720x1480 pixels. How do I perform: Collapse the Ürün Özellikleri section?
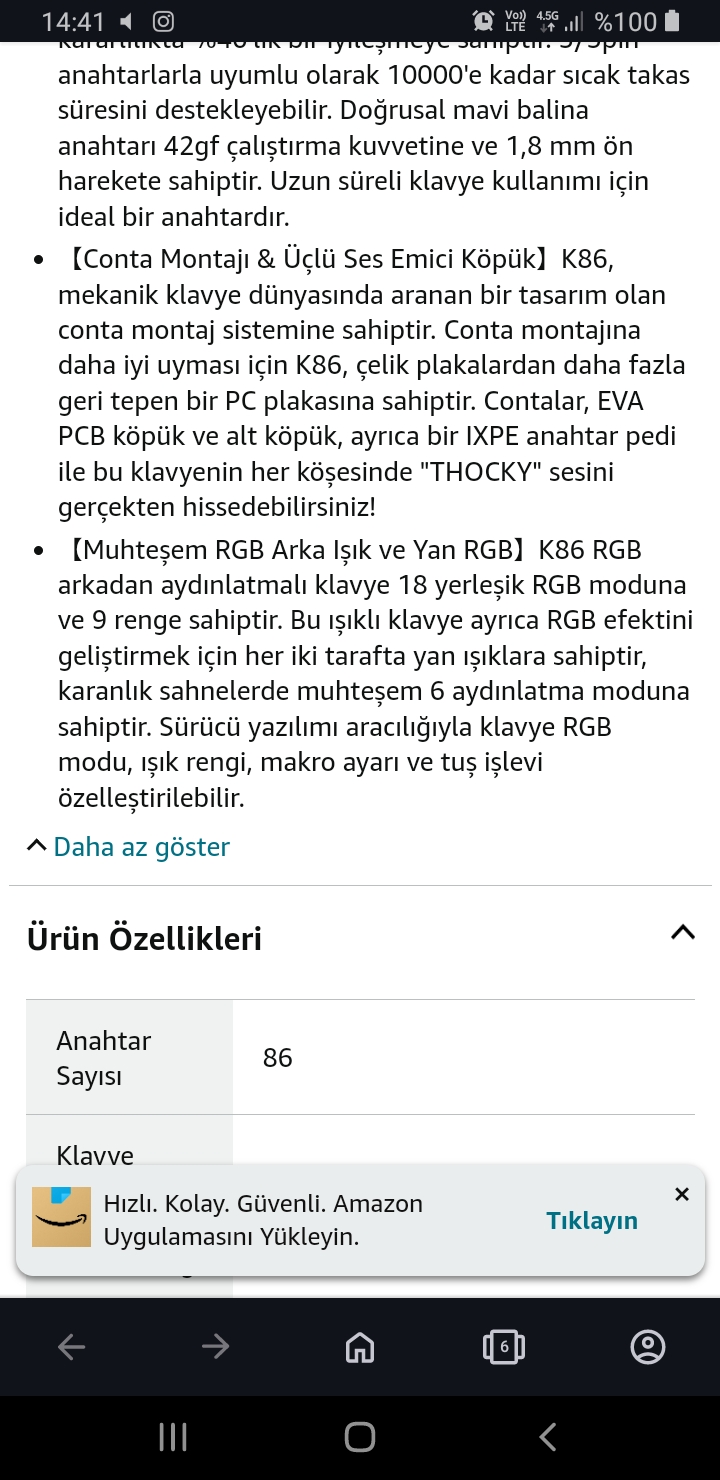tap(682, 933)
